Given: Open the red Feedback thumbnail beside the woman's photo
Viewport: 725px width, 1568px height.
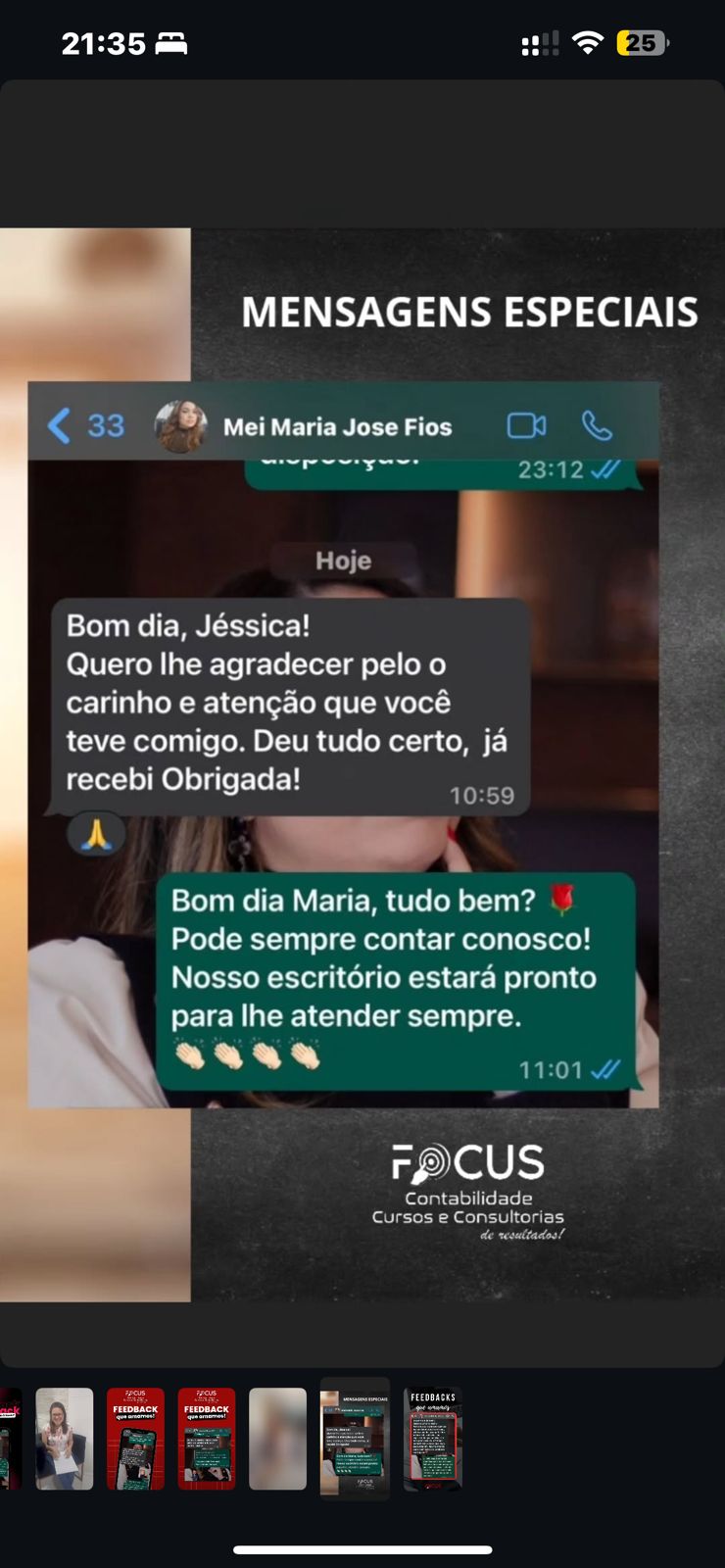Looking at the screenshot, I should (135, 1439).
